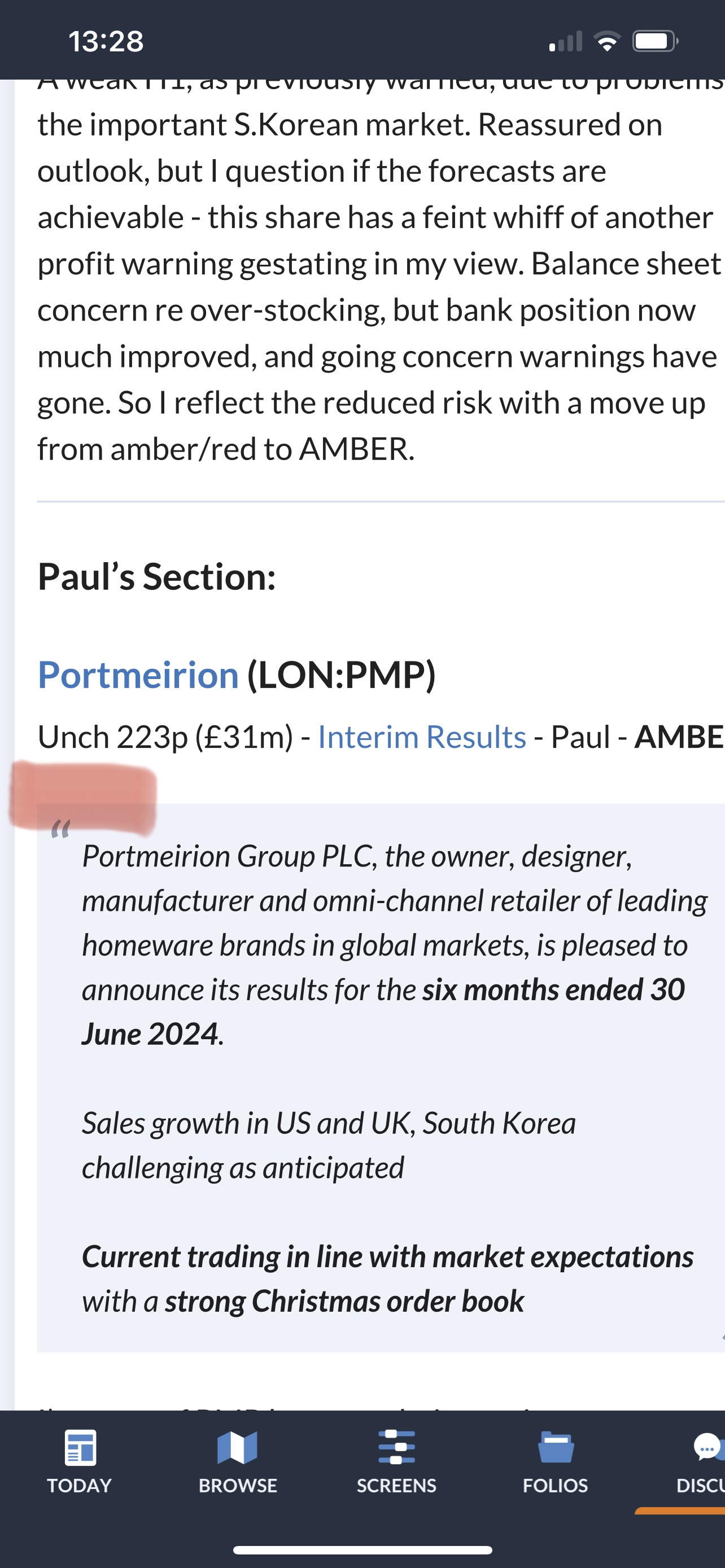This screenshot has width=725, height=1568.
Task: Switch to the Discuss tab
Action: [x=700, y=1462]
